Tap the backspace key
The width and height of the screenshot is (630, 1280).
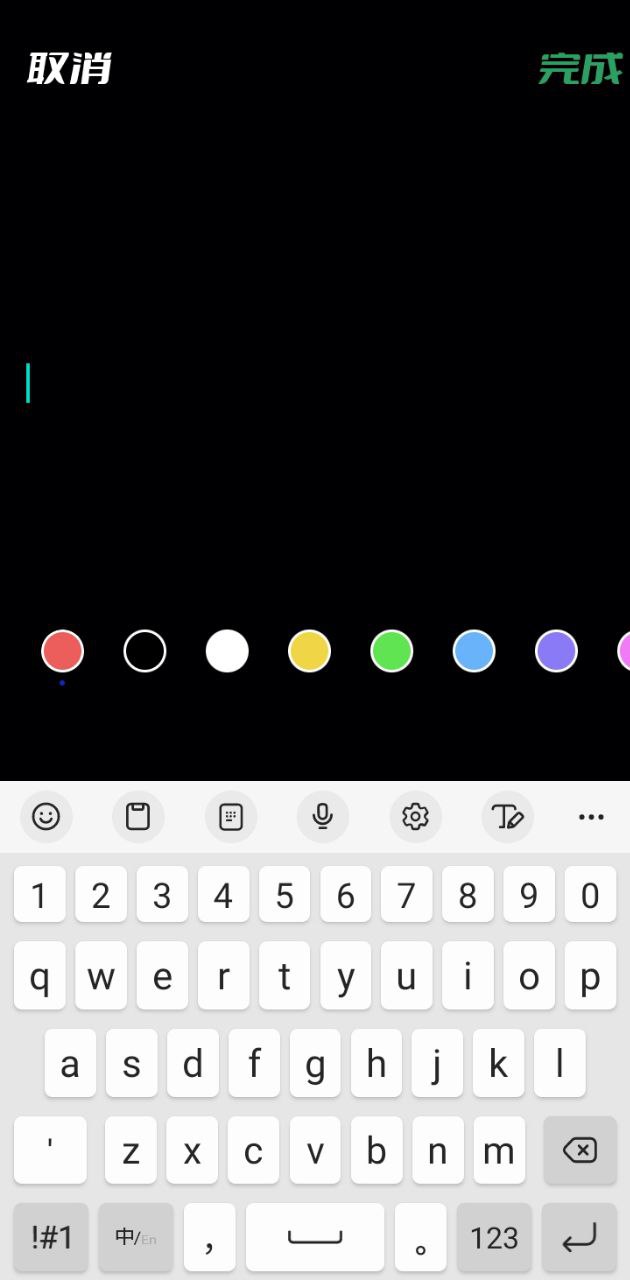580,1151
